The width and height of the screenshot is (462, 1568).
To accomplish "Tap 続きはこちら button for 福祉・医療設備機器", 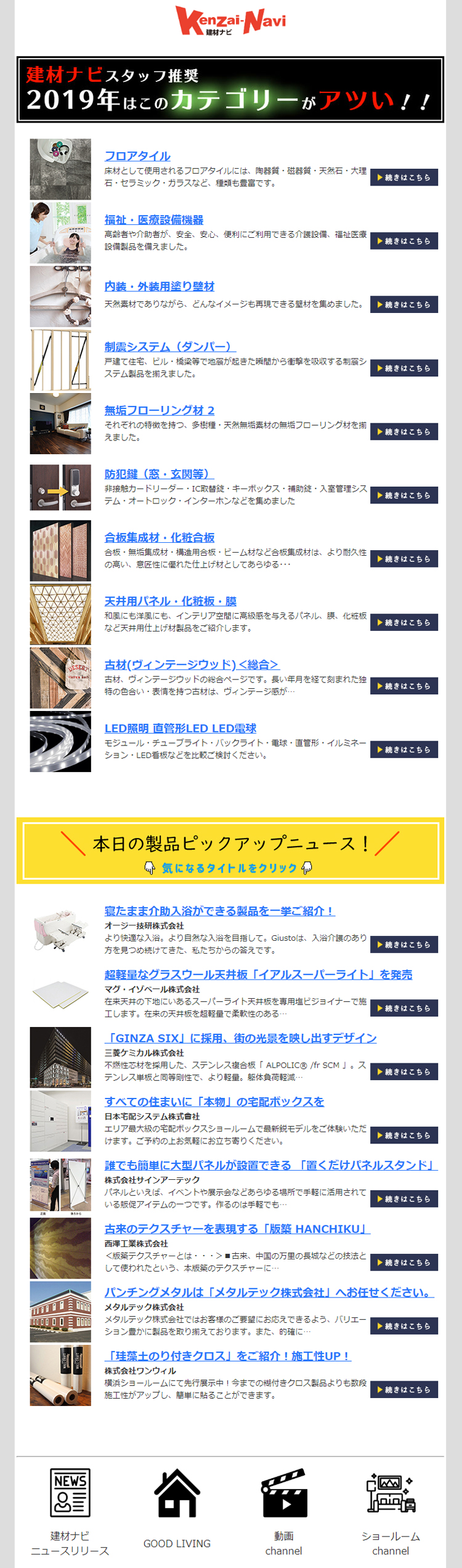I will 403,241.
